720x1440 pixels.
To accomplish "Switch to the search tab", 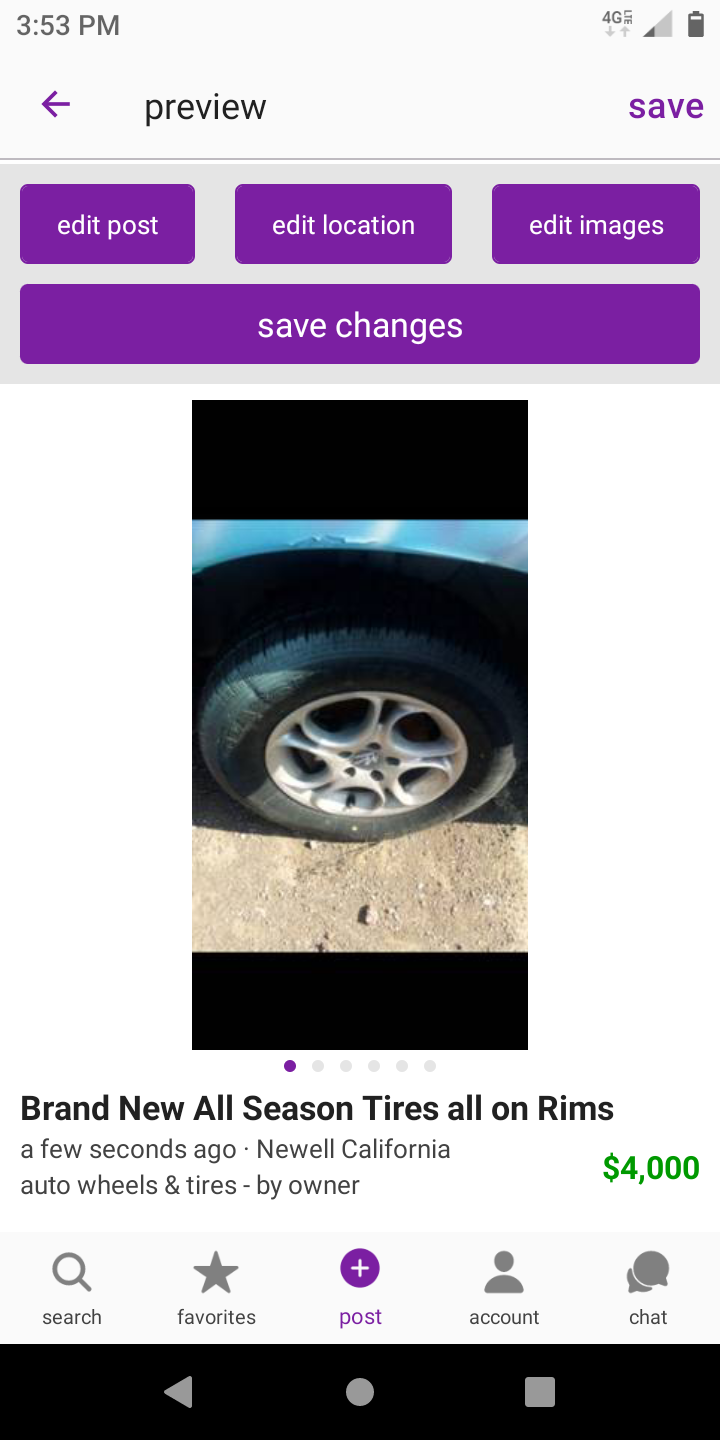I will click(72, 1288).
